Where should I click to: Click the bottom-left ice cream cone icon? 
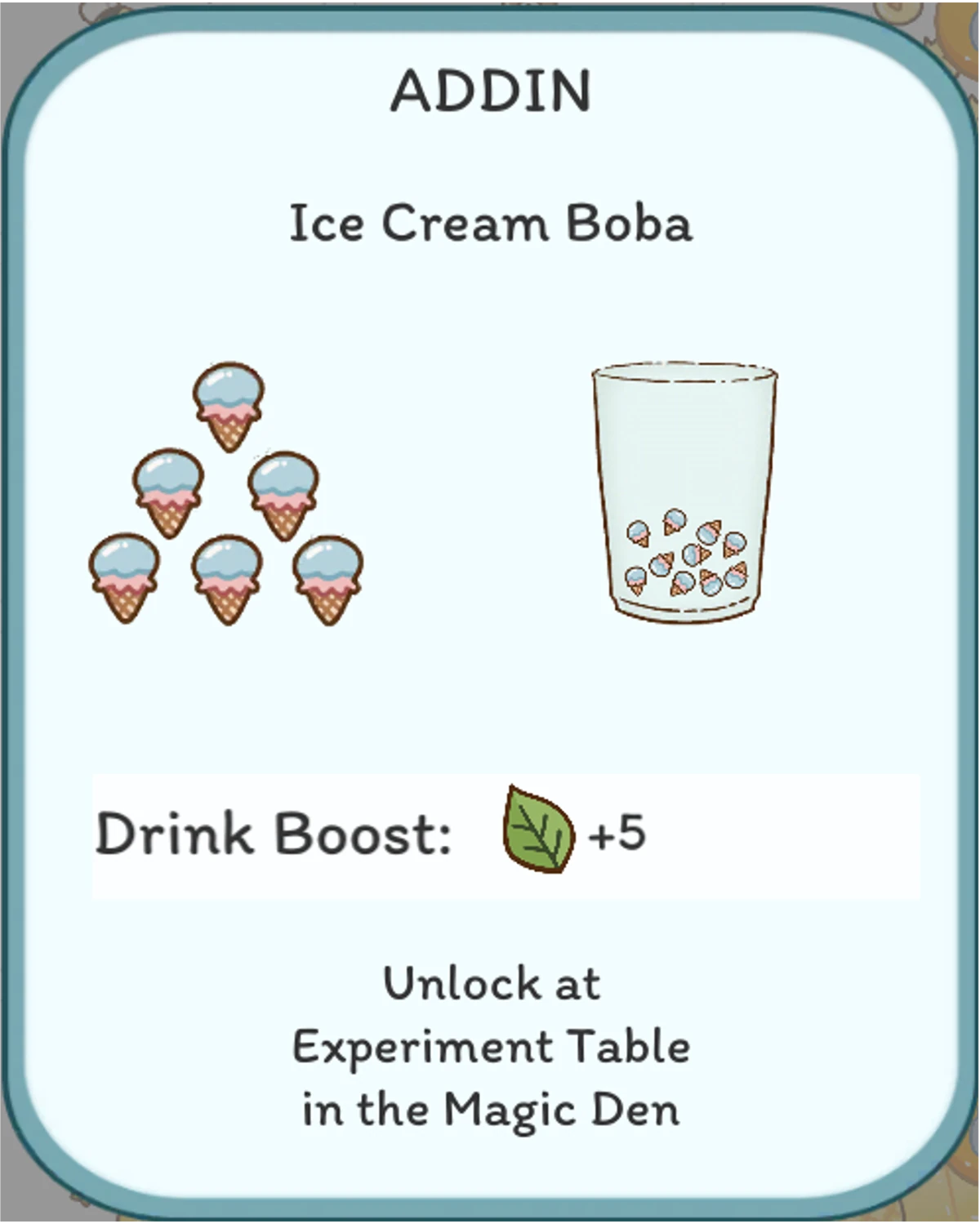click(x=124, y=577)
